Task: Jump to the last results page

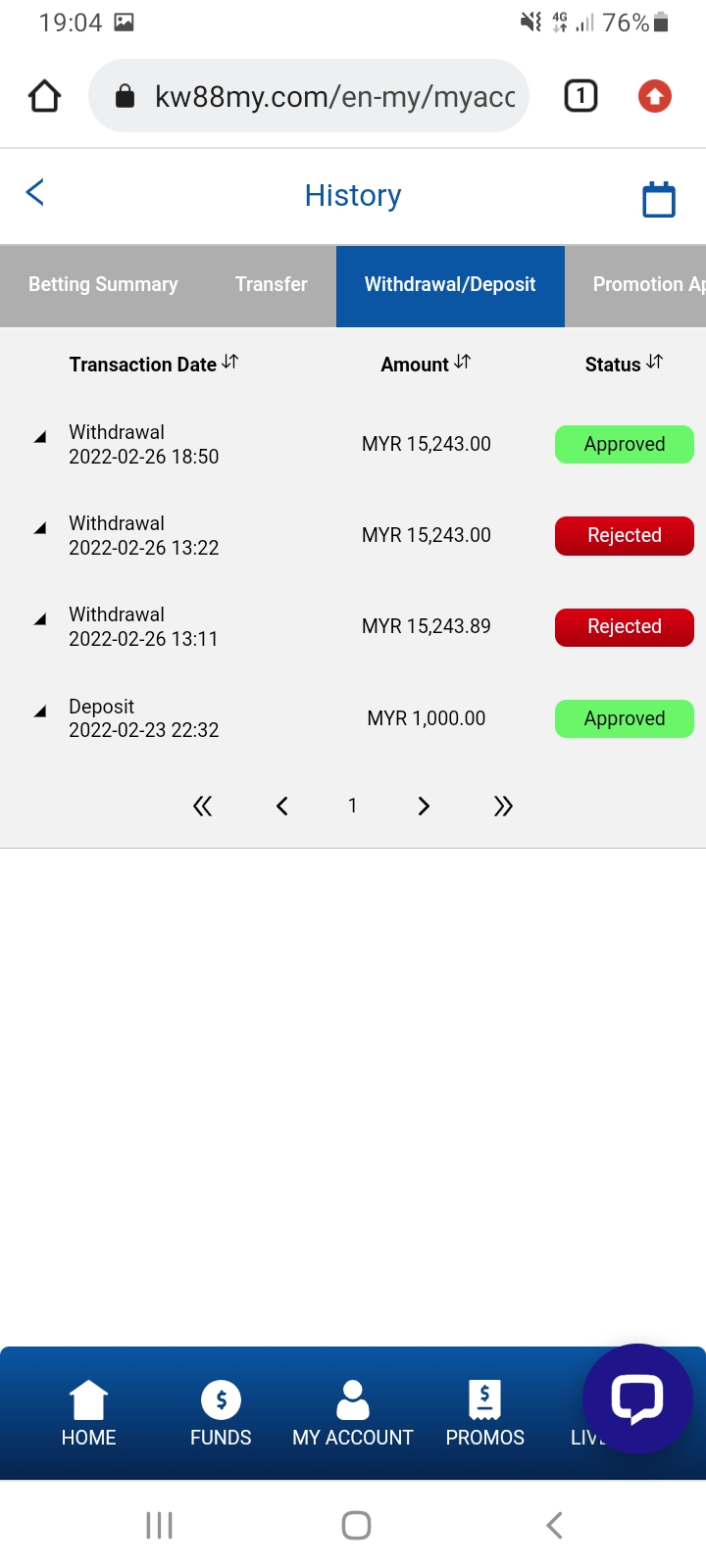Action: [503, 807]
